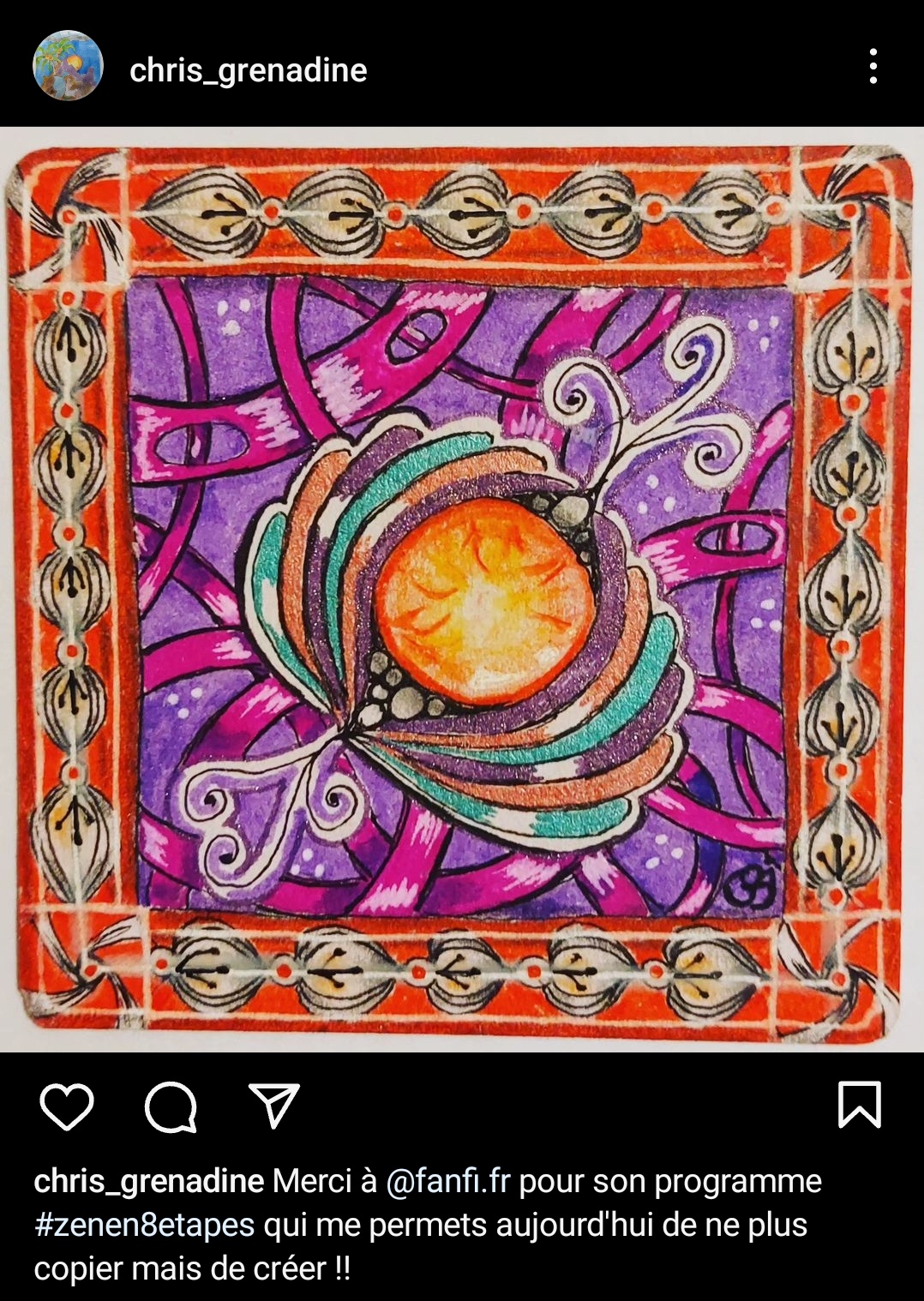The image size is (924, 1301).
Task: Open the @fanfi.fr mention in the caption
Action: point(447,1181)
